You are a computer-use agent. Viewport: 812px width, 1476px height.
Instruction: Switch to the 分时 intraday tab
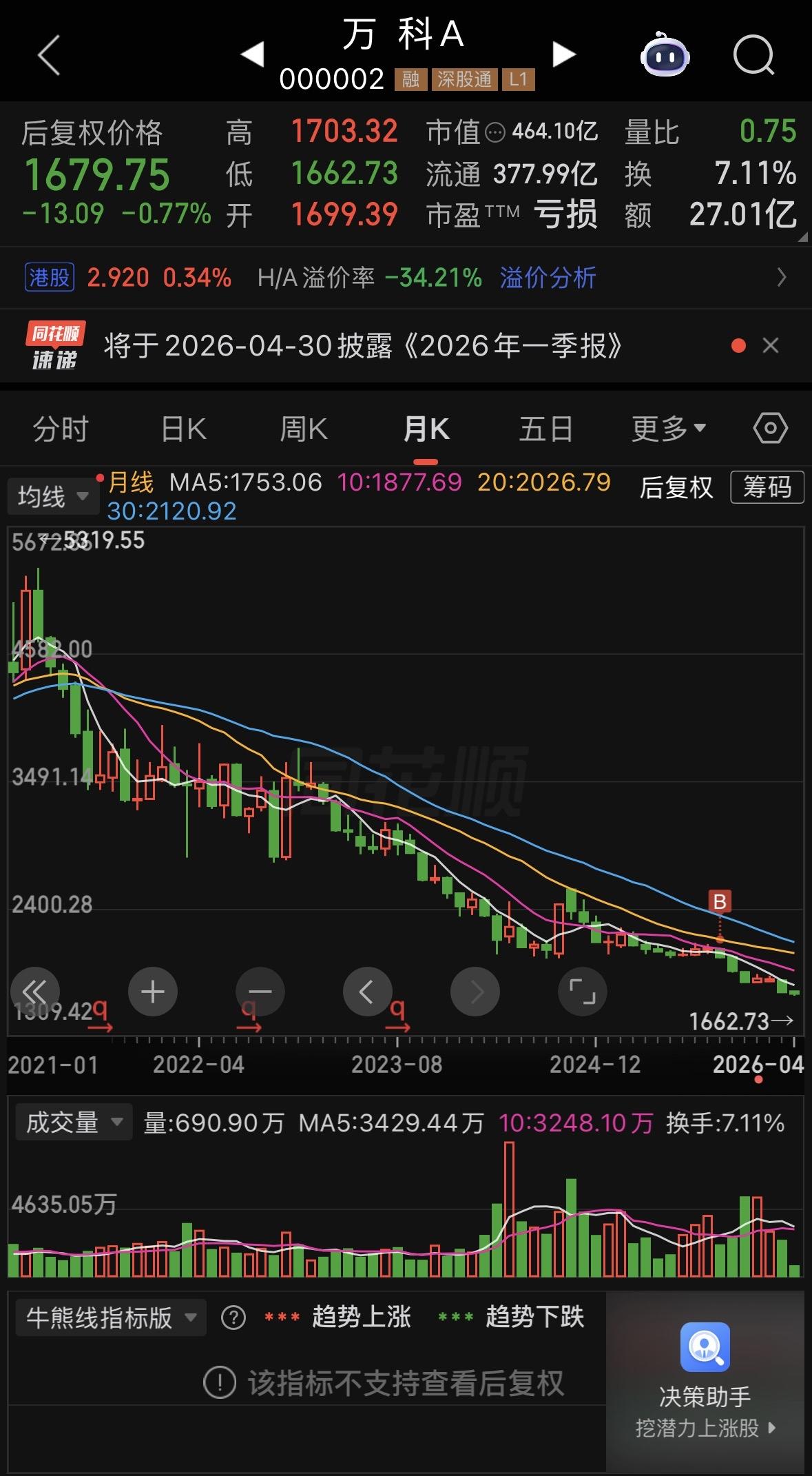tap(59, 428)
